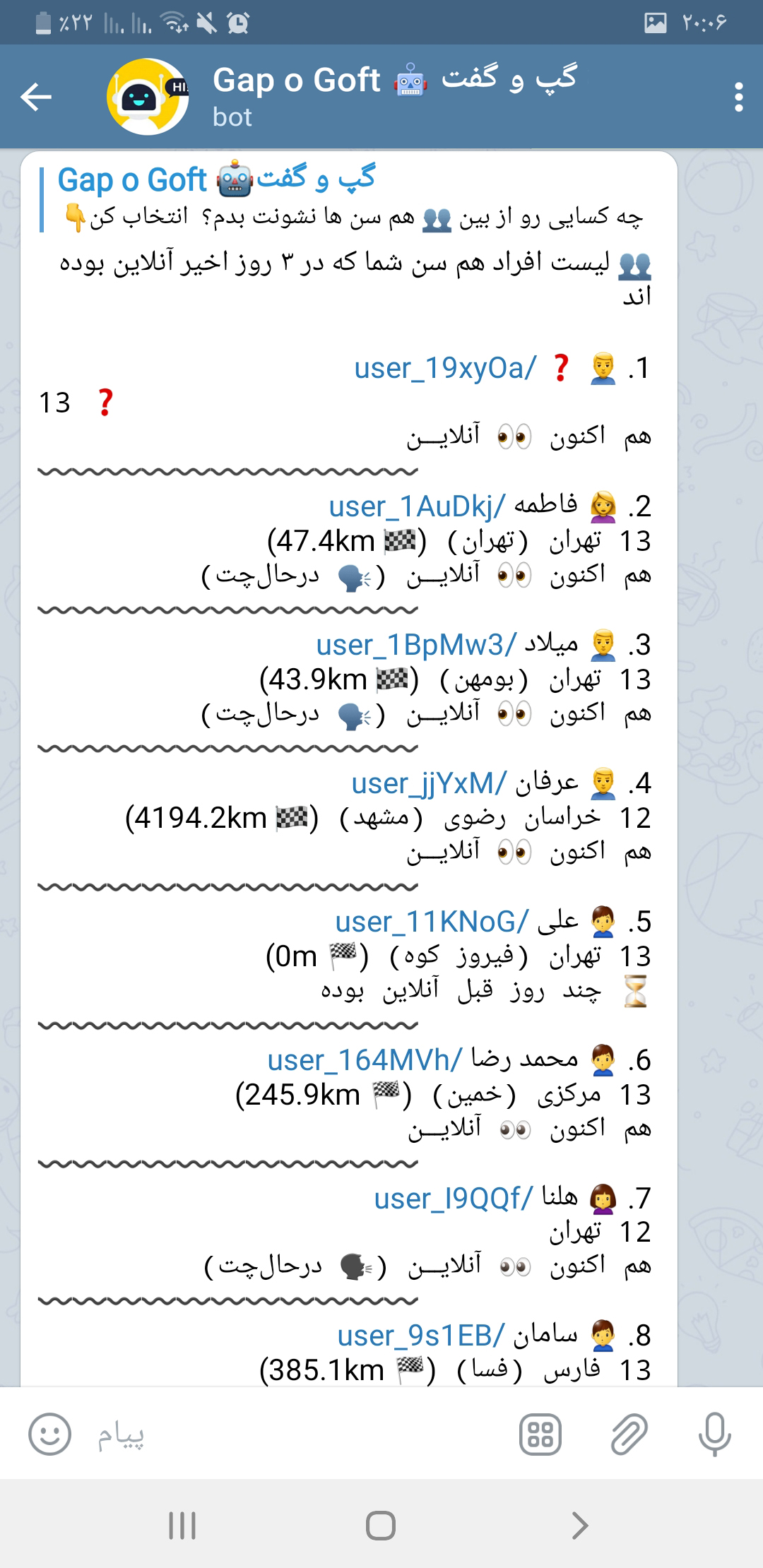Attach a file to the message
This screenshot has width=763, height=1568.
click(x=628, y=1435)
